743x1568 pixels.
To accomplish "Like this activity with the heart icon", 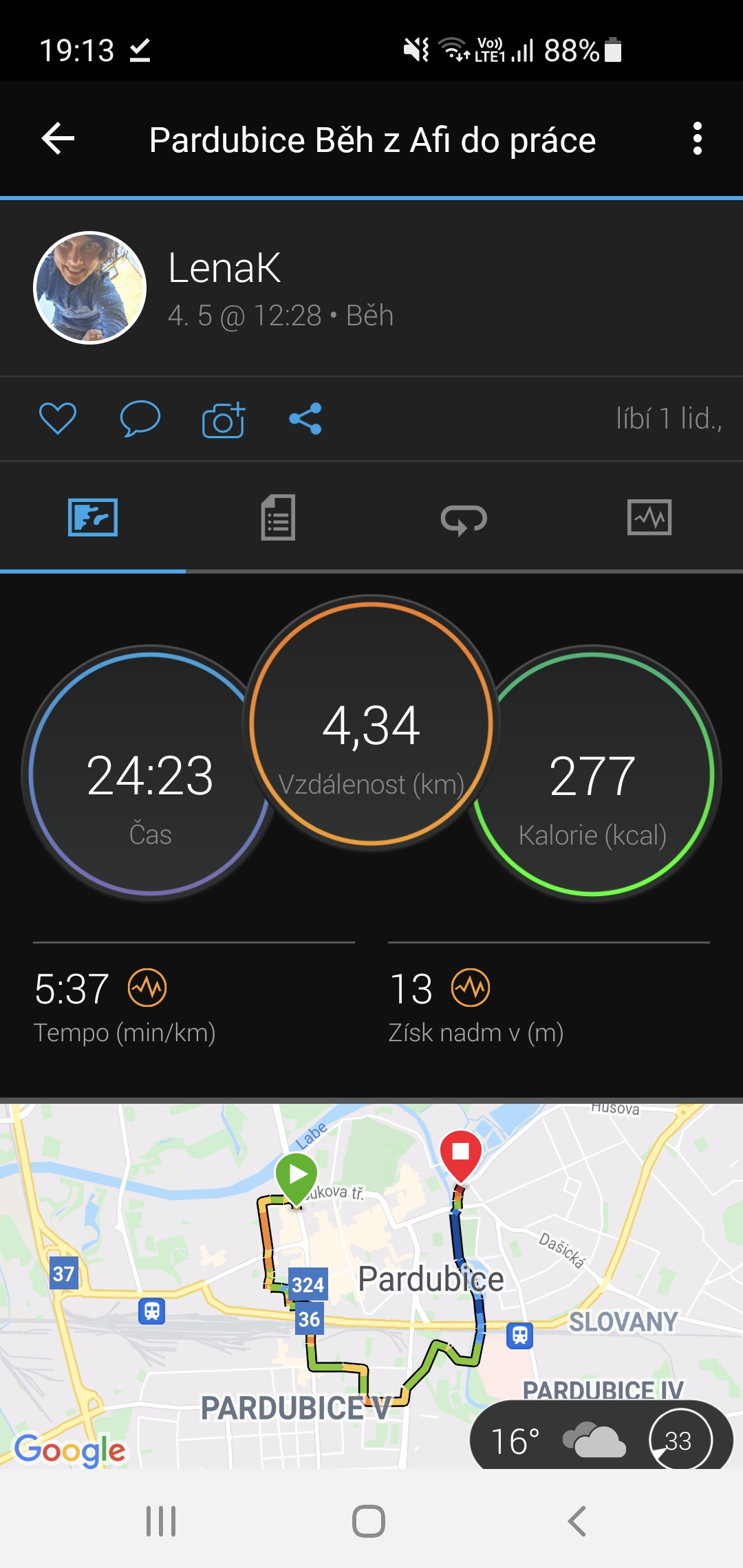I will [x=58, y=418].
